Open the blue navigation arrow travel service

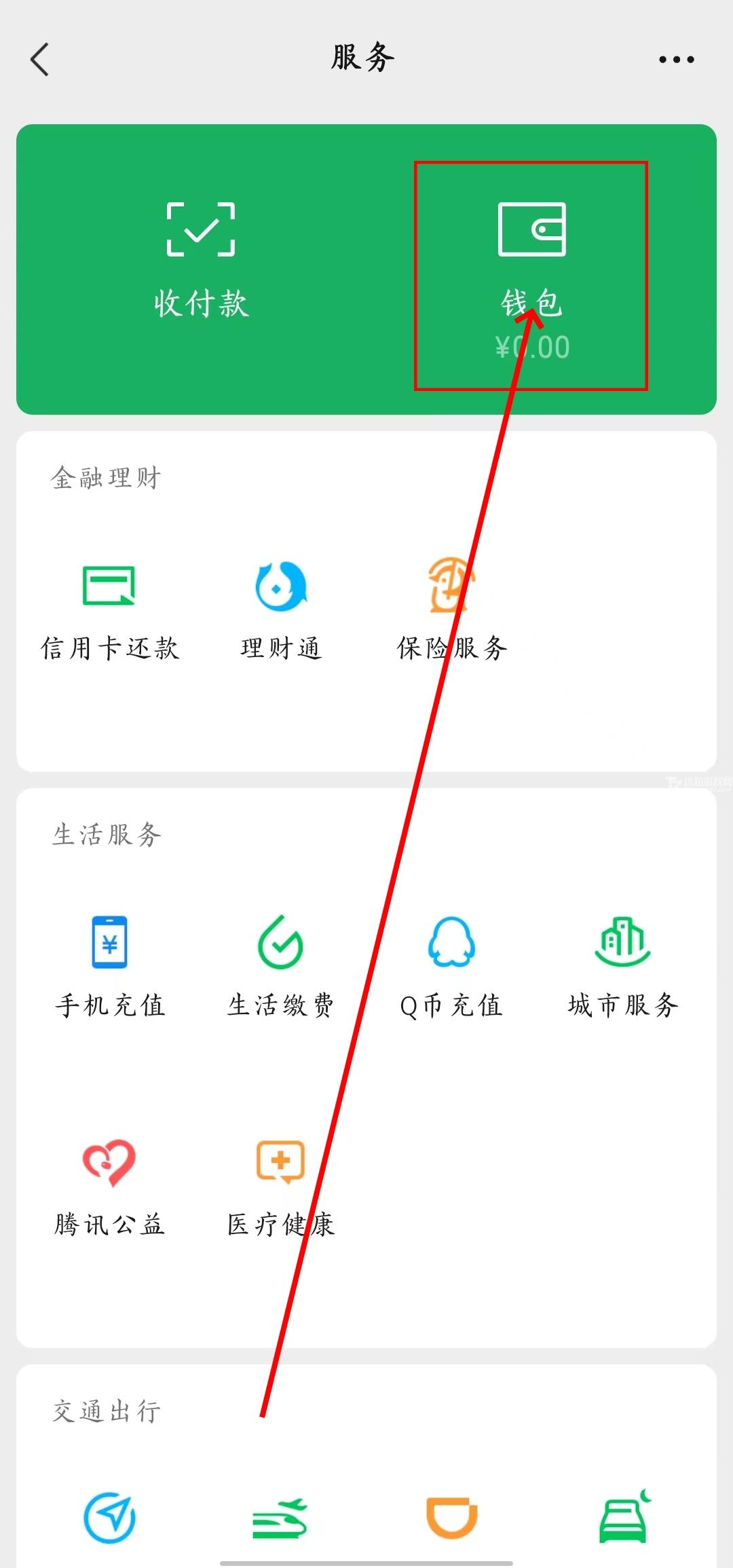coord(109,1518)
